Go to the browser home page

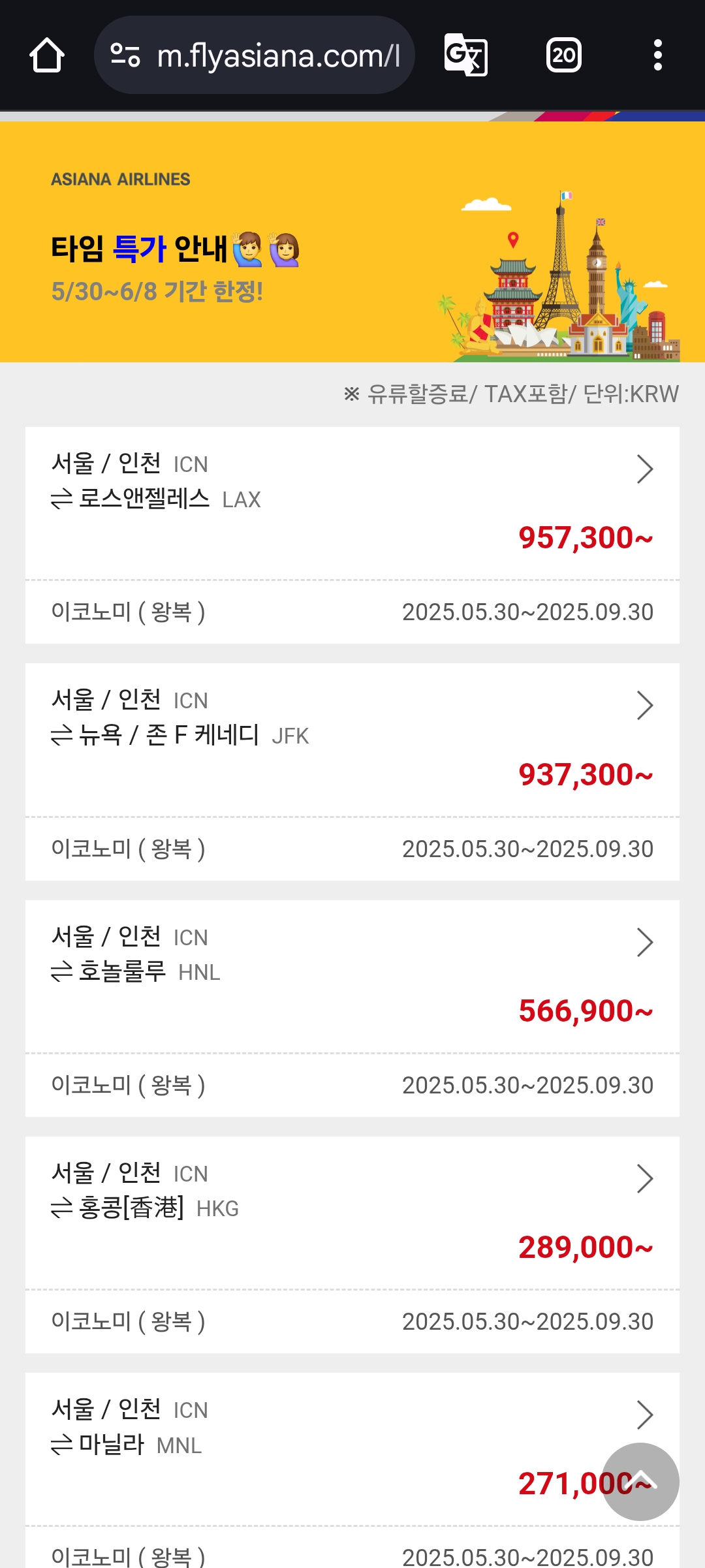(x=47, y=55)
